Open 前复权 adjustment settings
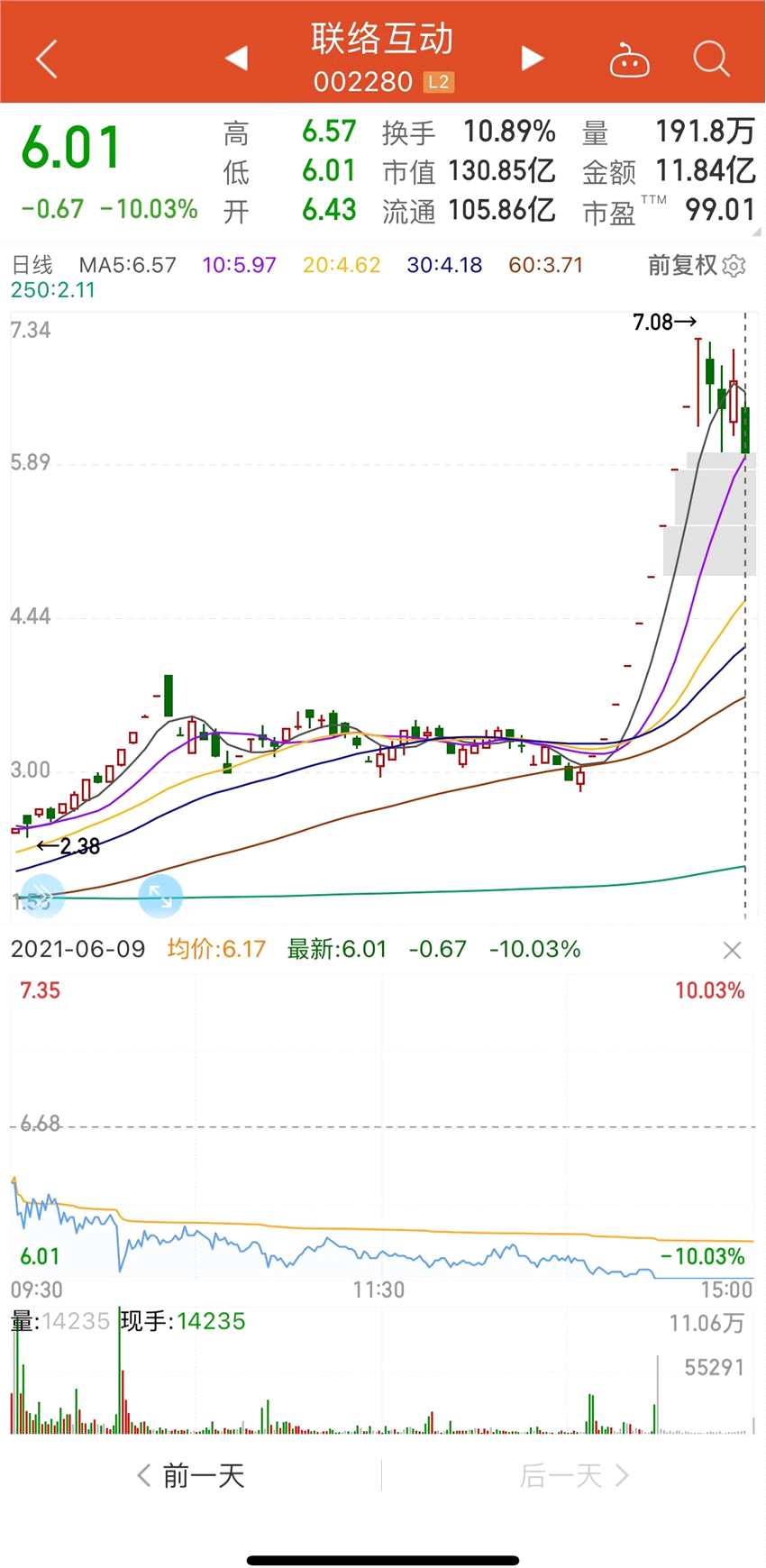The height and width of the screenshot is (1568, 766). (697, 265)
